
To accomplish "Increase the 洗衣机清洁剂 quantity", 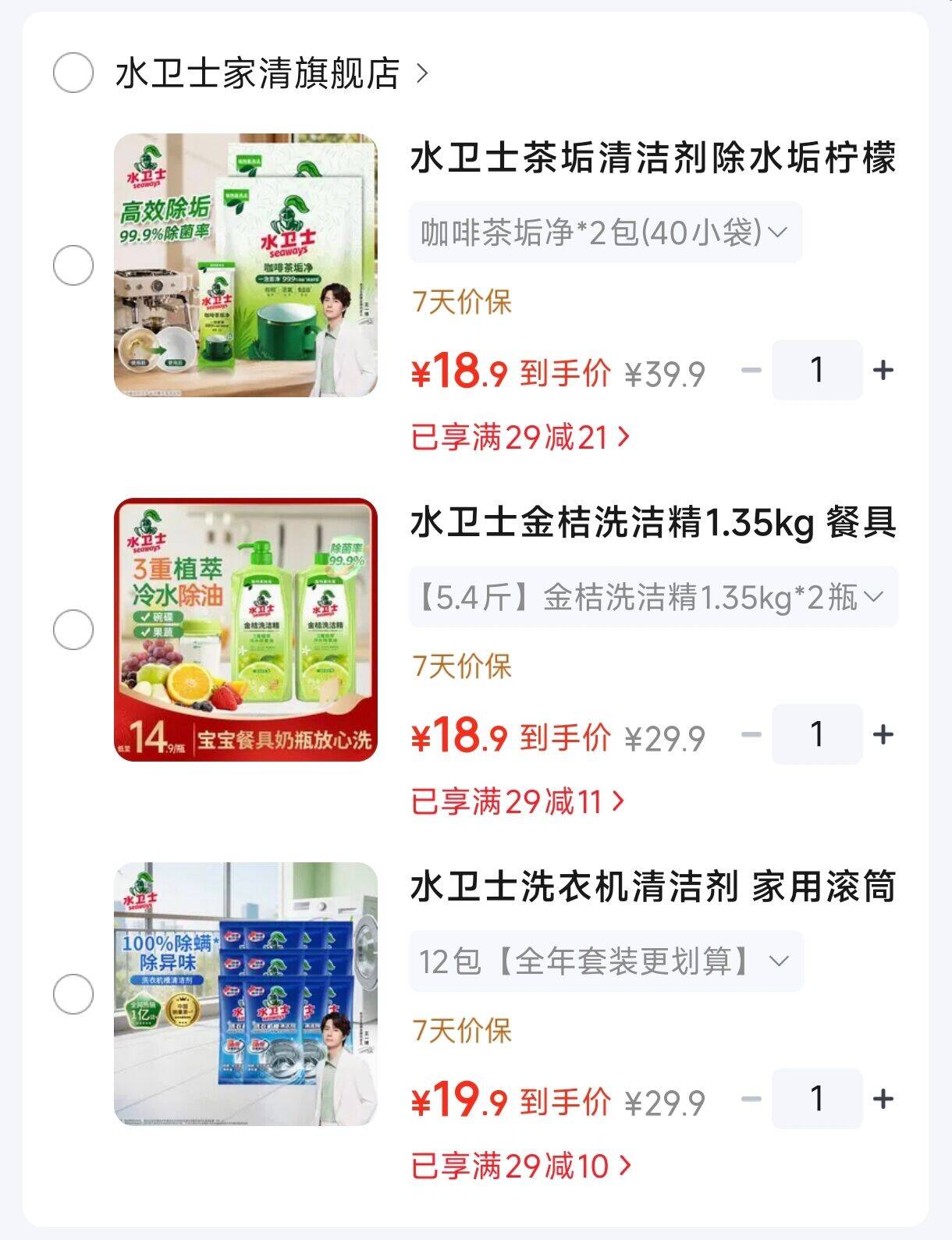I will point(883,1099).
